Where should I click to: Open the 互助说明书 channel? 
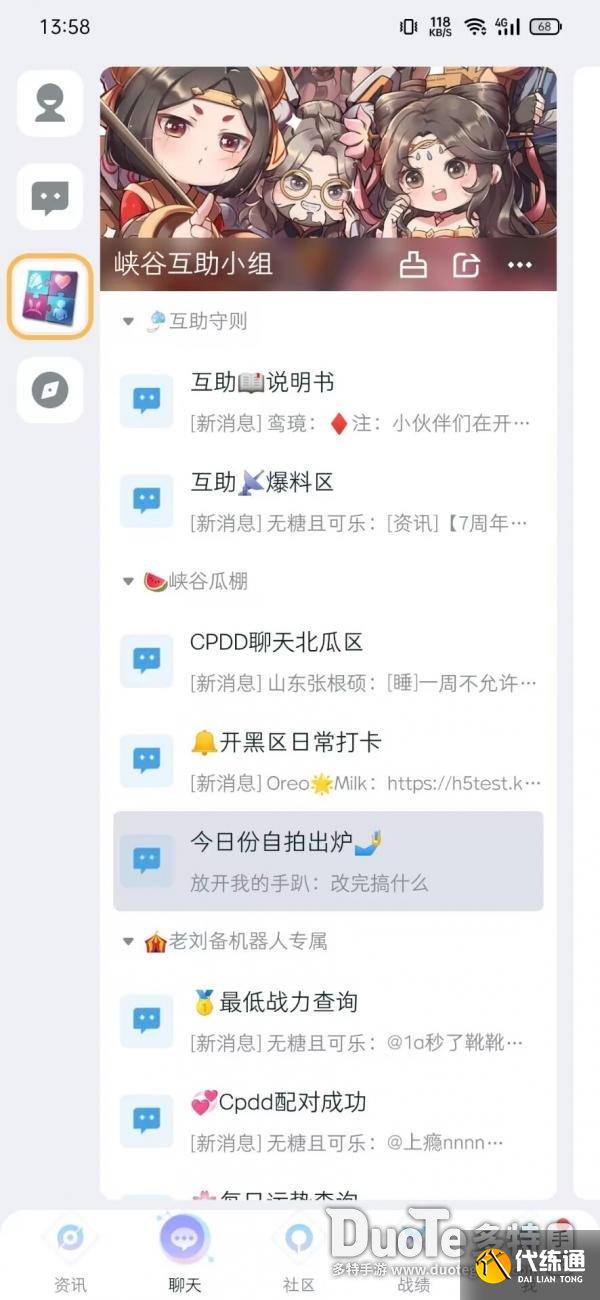click(x=330, y=401)
